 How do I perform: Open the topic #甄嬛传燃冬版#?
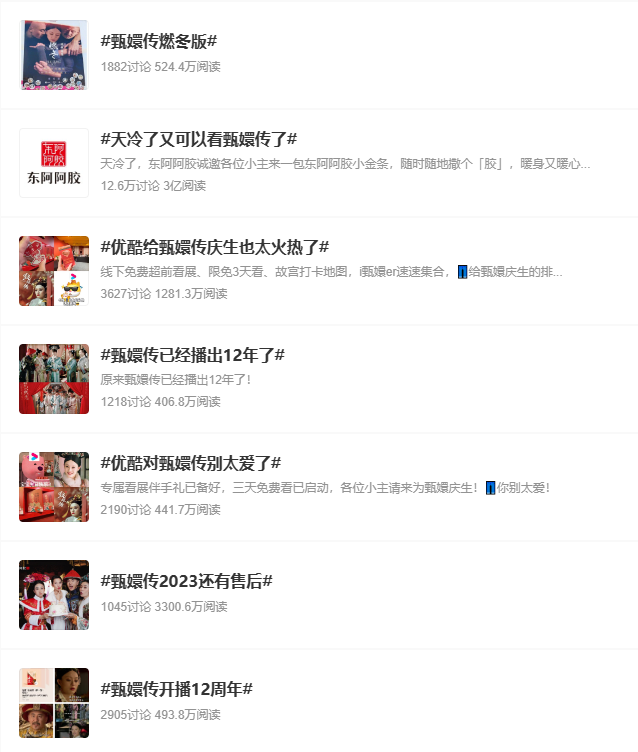tap(159, 42)
